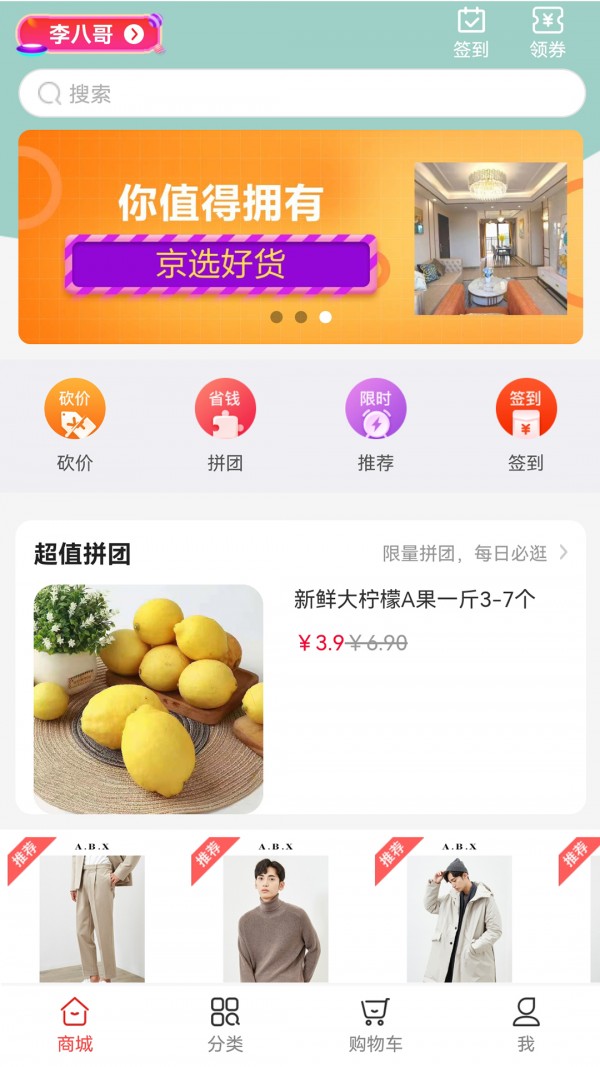Open the red-envelope 签到 shortcut

tap(525, 424)
